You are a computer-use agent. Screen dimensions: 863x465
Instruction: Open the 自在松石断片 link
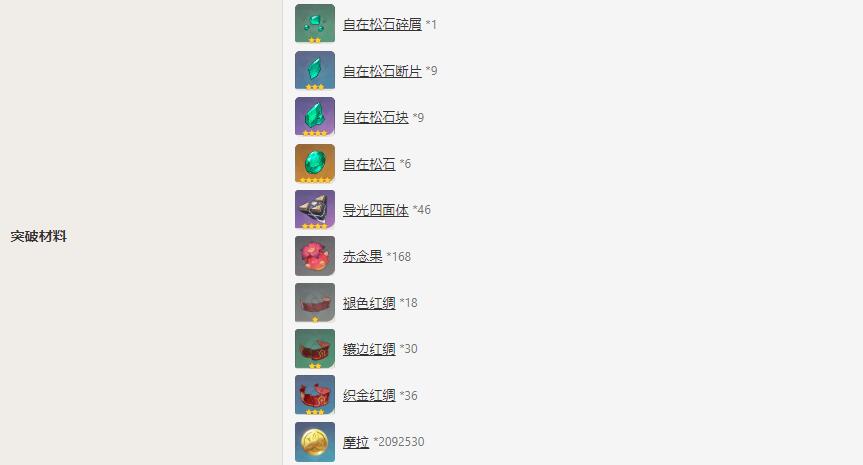coord(381,71)
